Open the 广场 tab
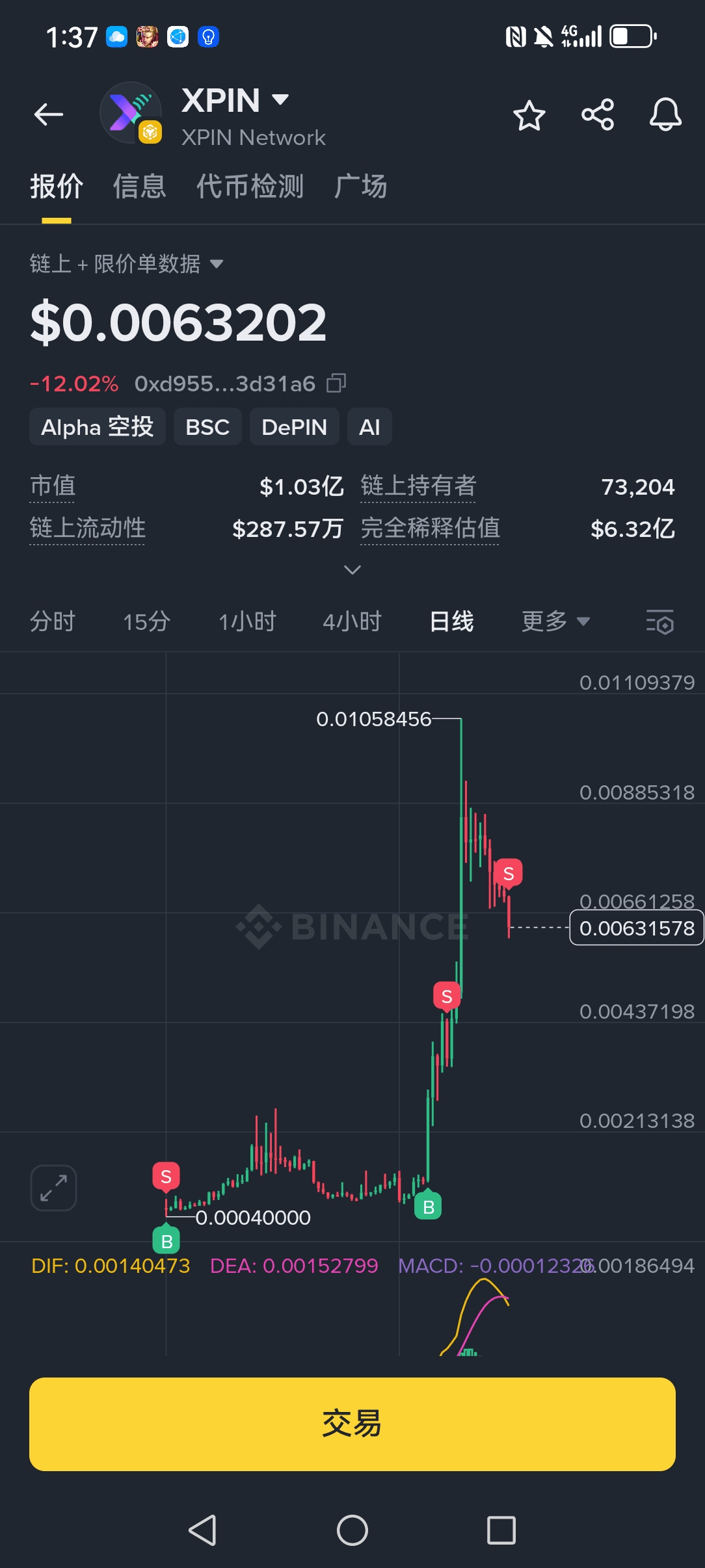The height and width of the screenshot is (1568, 705). tap(360, 187)
